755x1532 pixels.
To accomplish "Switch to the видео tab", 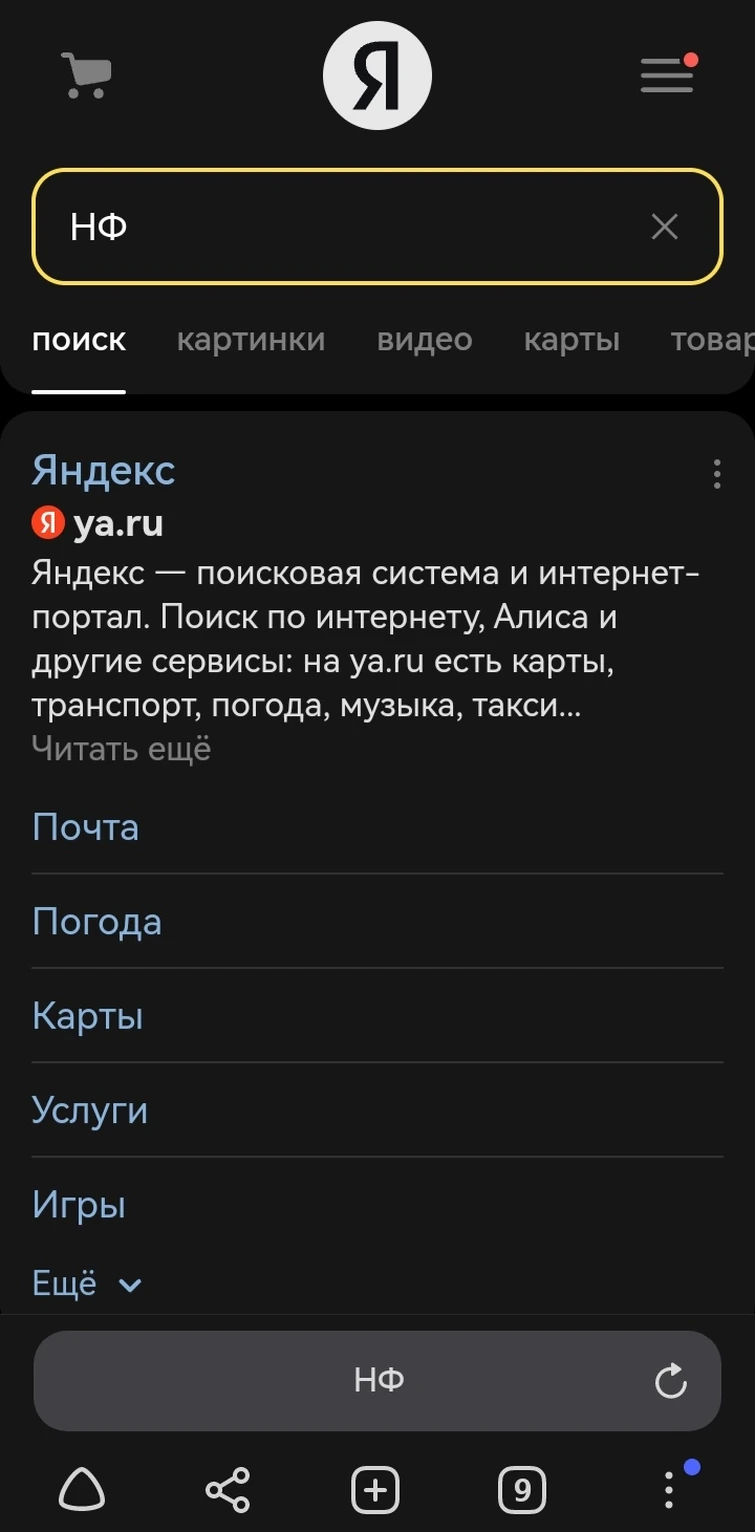I will (x=424, y=340).
